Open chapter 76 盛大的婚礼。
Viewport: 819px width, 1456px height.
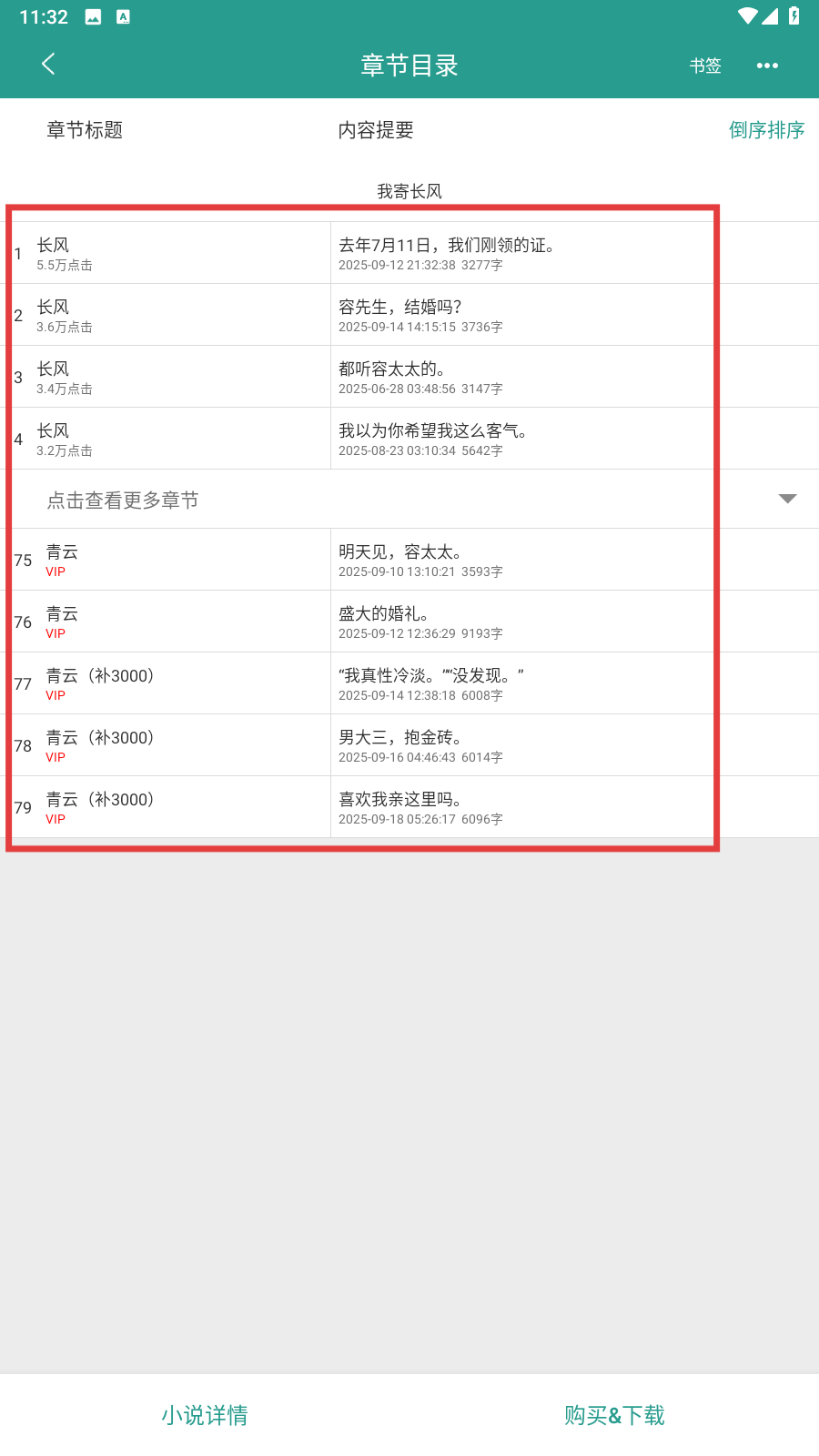point(409,622)
